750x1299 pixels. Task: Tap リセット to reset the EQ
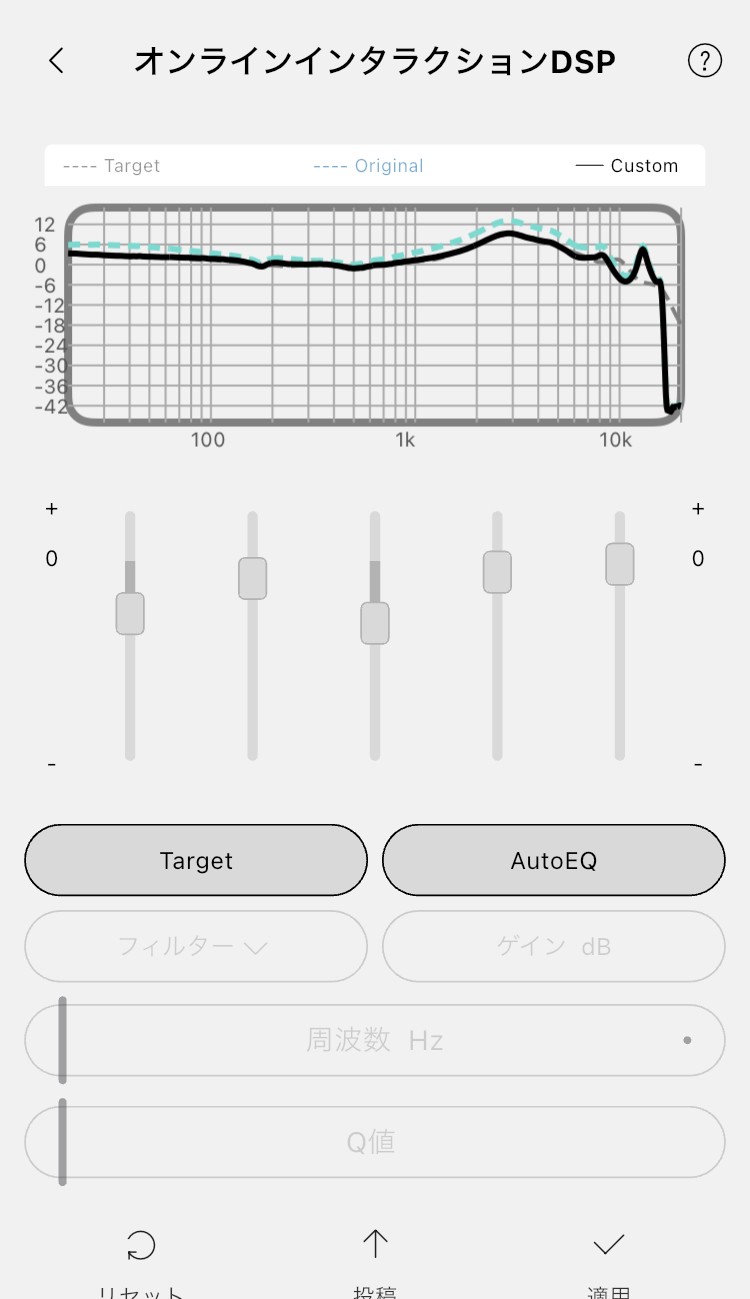click(141, 1262)
